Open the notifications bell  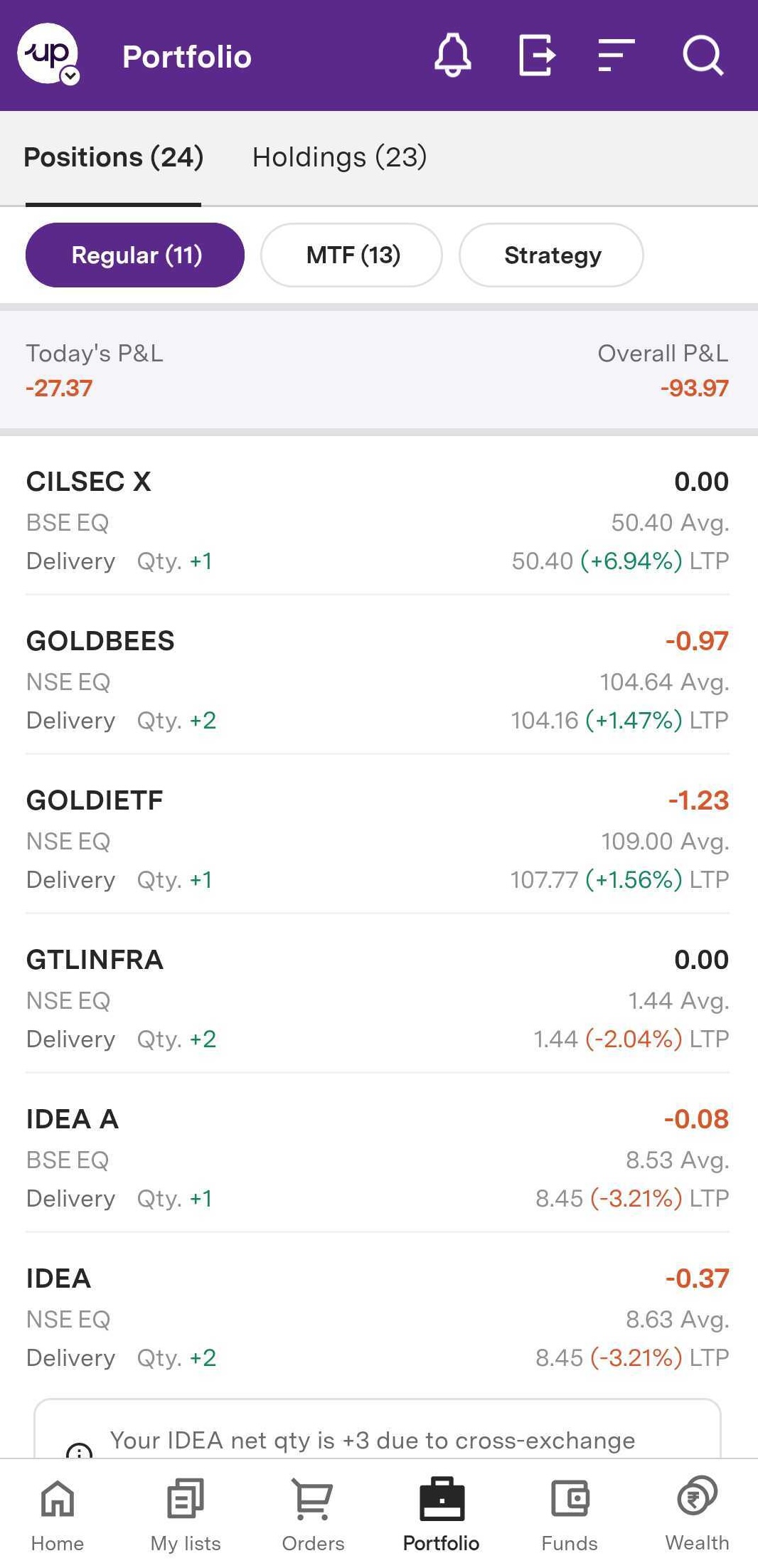click(x=453, y=55)
